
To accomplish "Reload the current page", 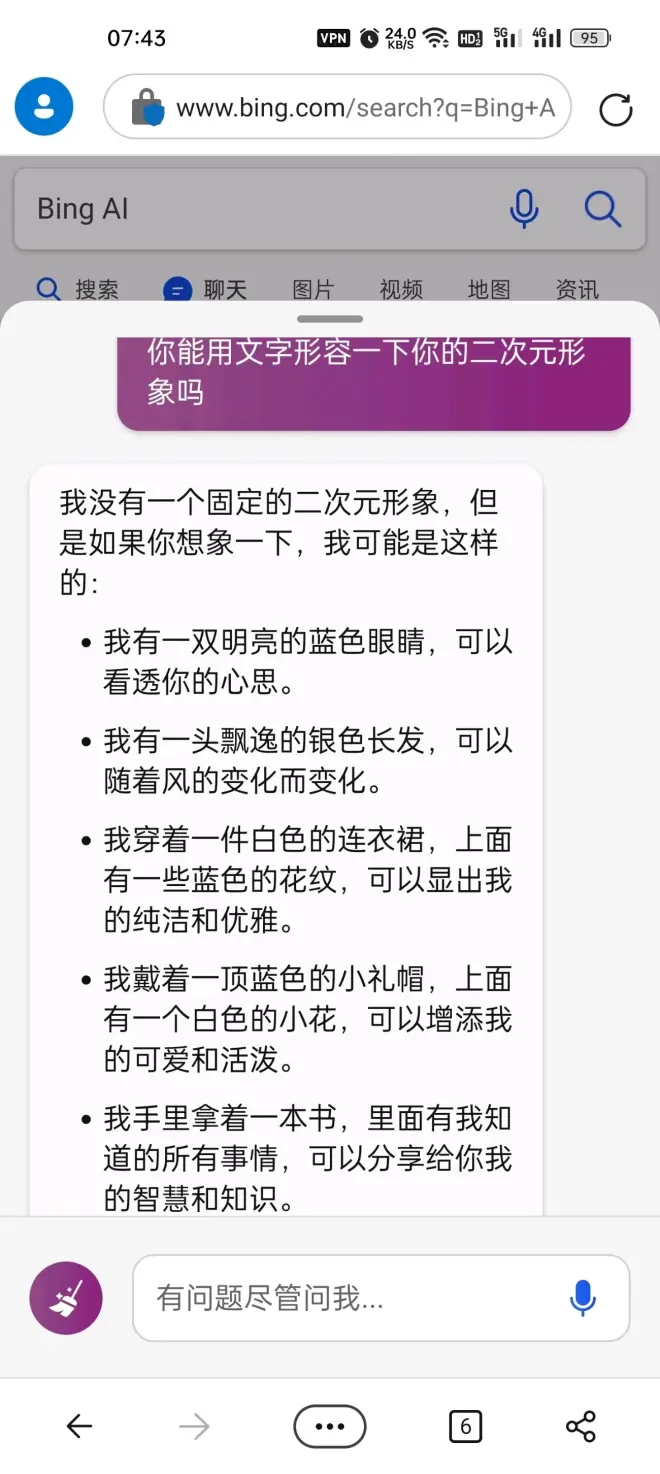I will [615, 109].
